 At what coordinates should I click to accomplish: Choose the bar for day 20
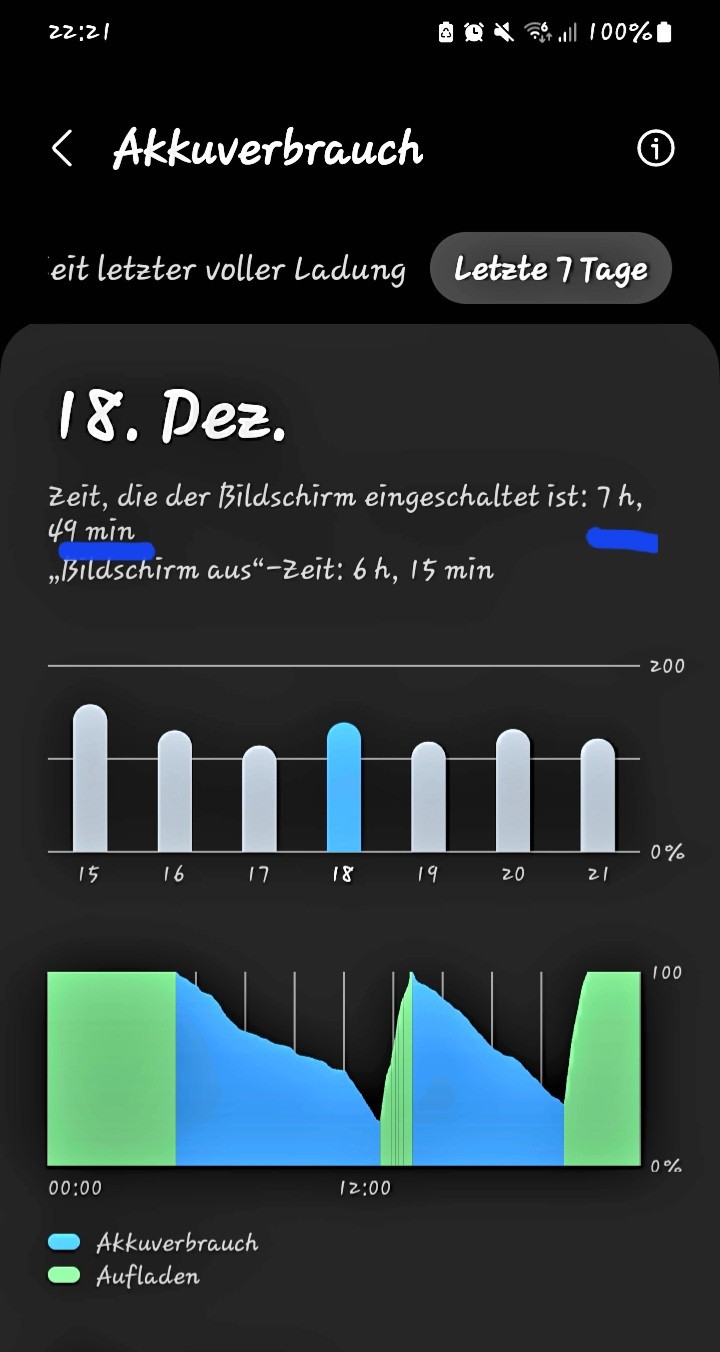point(513,791)
